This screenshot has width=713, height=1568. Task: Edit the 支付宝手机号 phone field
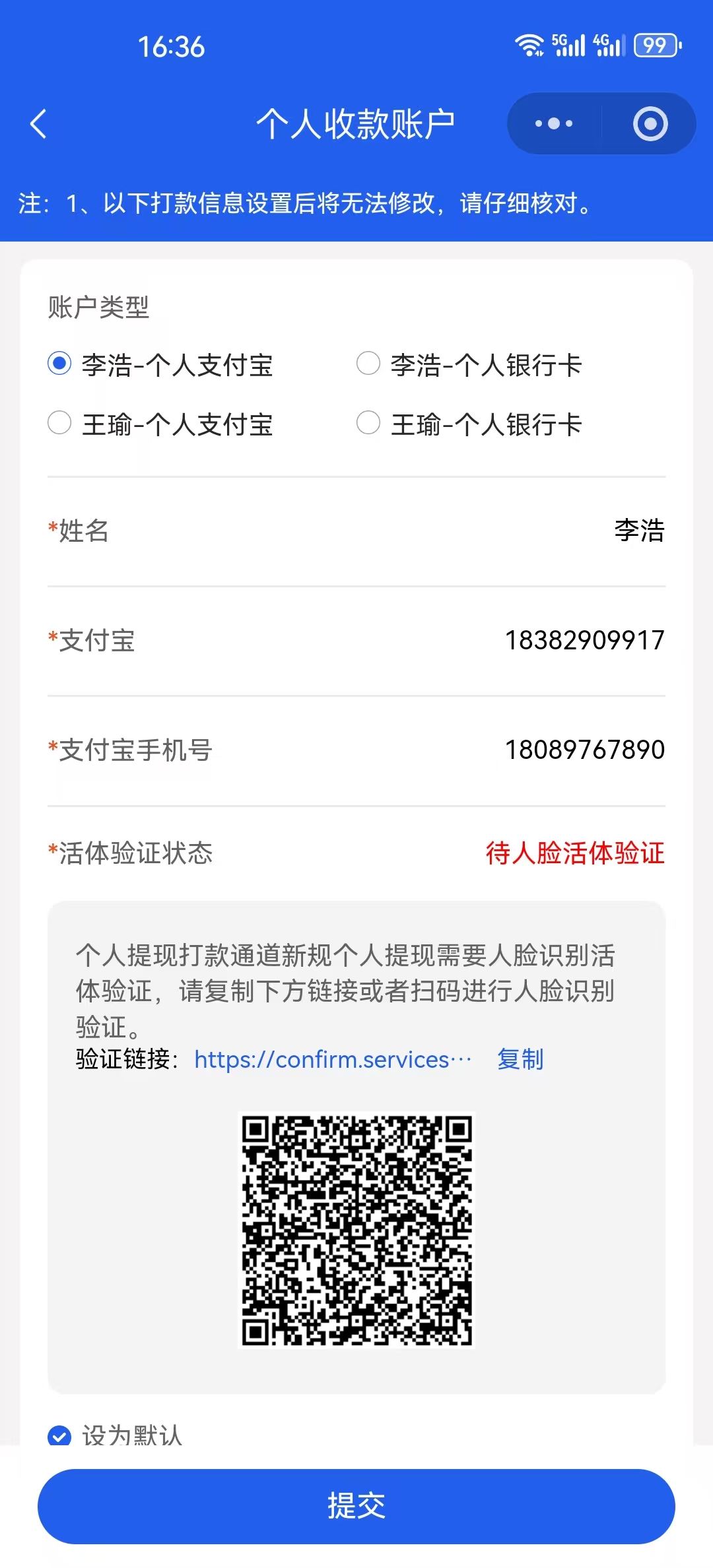pos(584,750)
